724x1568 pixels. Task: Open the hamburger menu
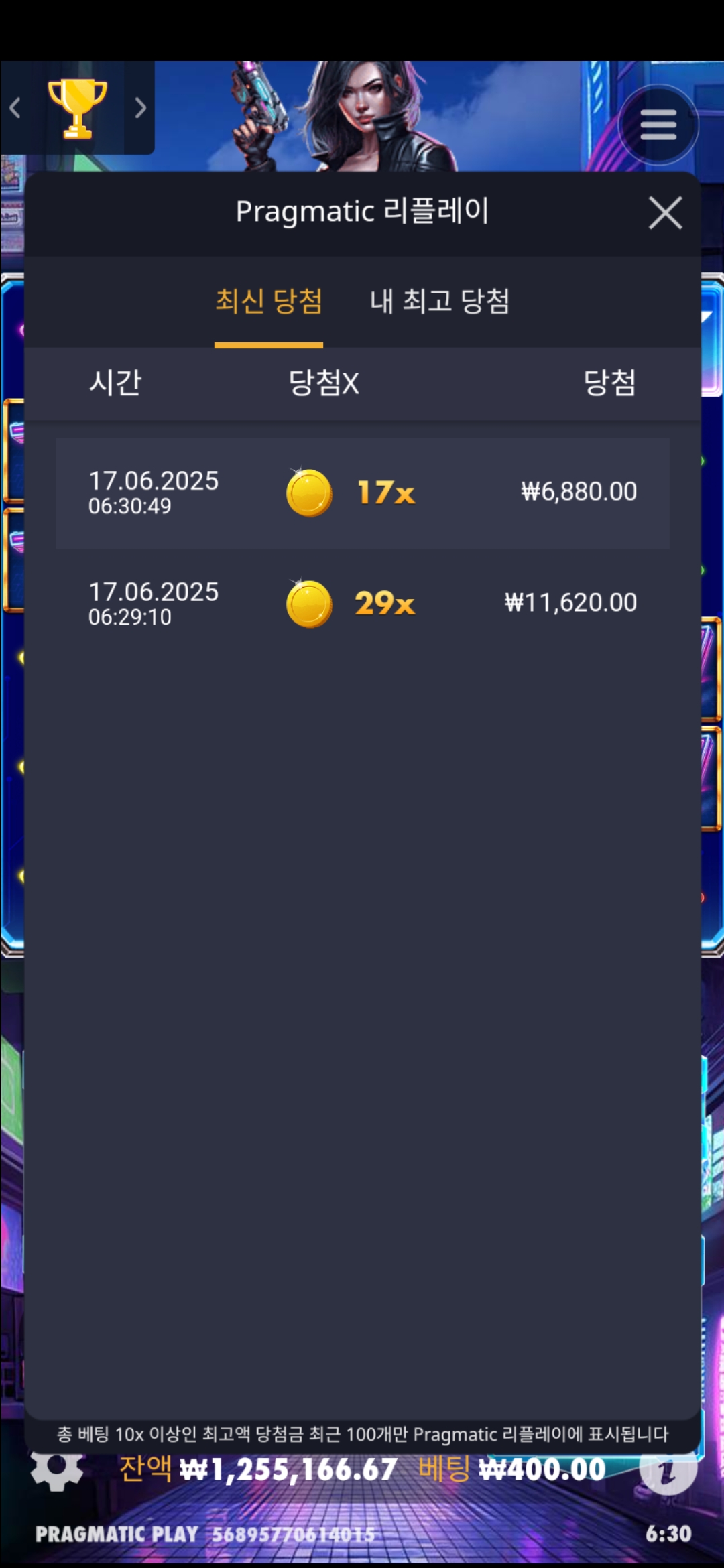coord(658,125)
